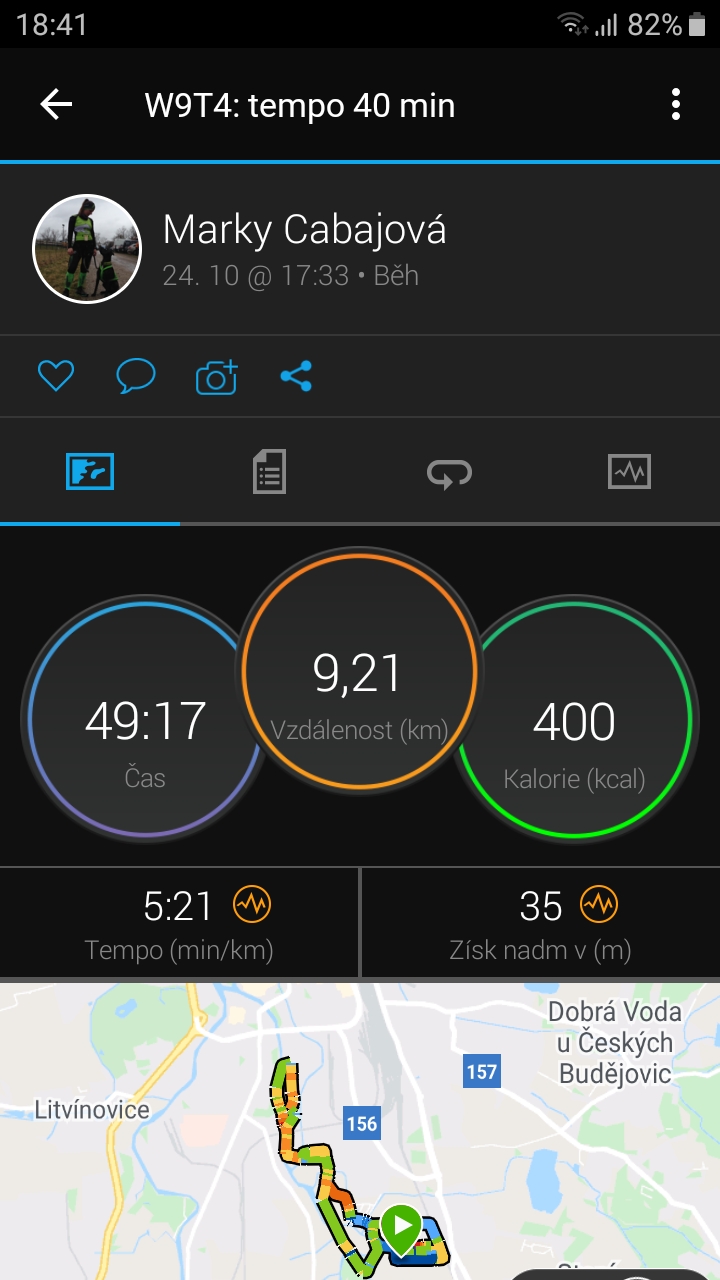720x1280 pixels.
Task: Open the run route map
Action: pos(360,1131)
